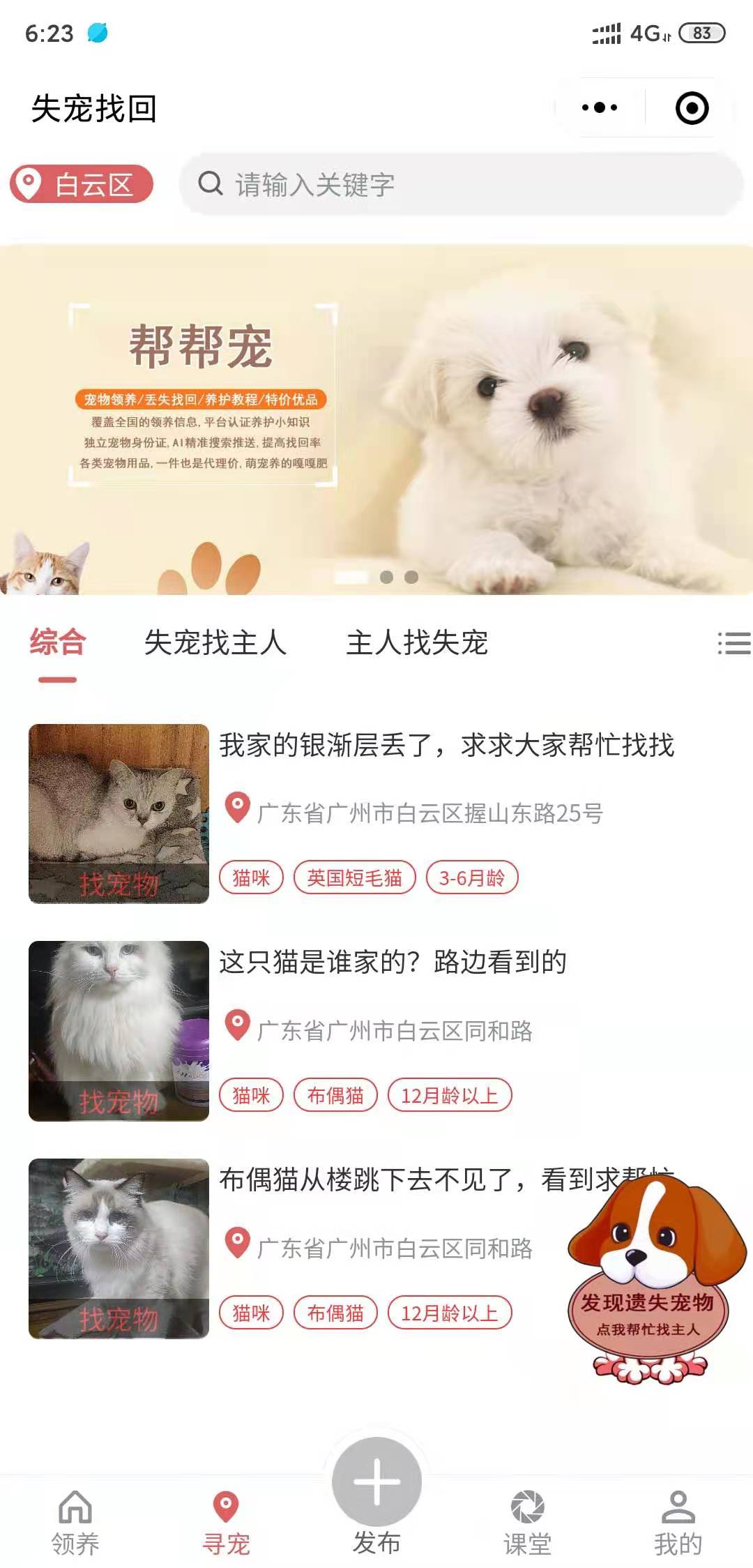The width and height of the screenshot is (753, 1568).
Task: Open the list filter icon beside the tabs
Action: (x=733, y=642)
